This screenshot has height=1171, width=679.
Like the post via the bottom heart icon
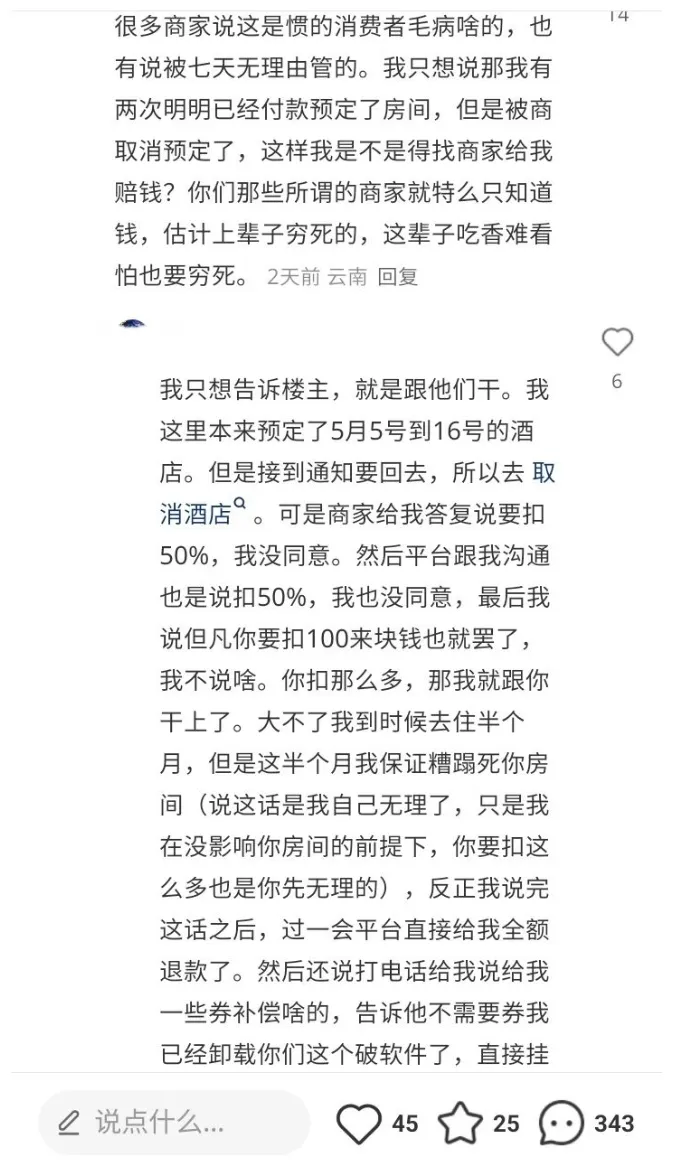click(x=358, y=1123)
